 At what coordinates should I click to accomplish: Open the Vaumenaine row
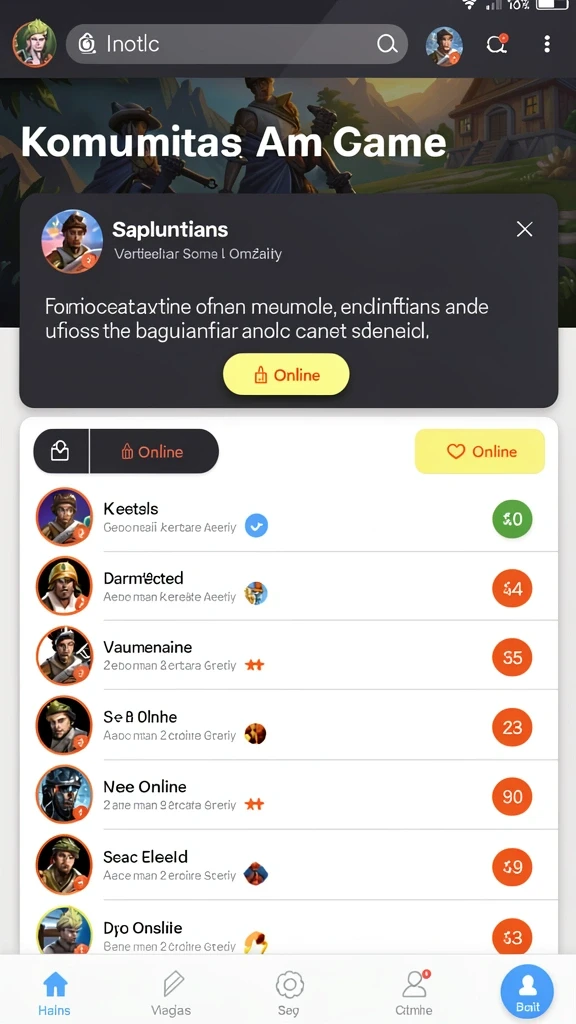pos(289,656)
